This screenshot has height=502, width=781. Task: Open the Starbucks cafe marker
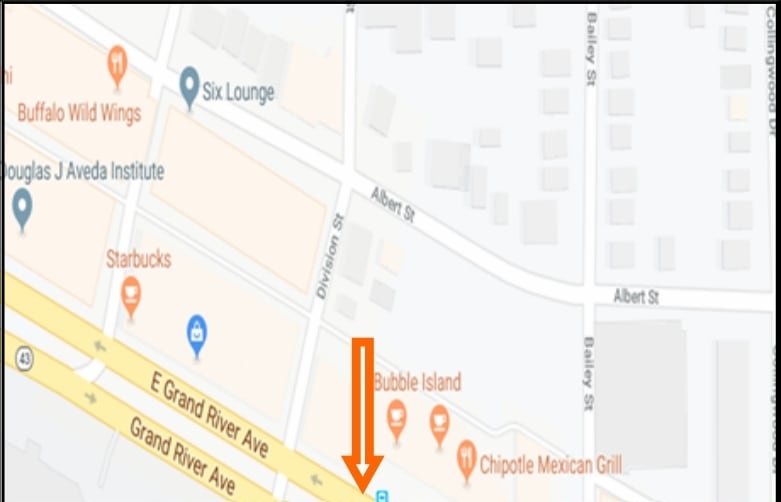[130, 294]
